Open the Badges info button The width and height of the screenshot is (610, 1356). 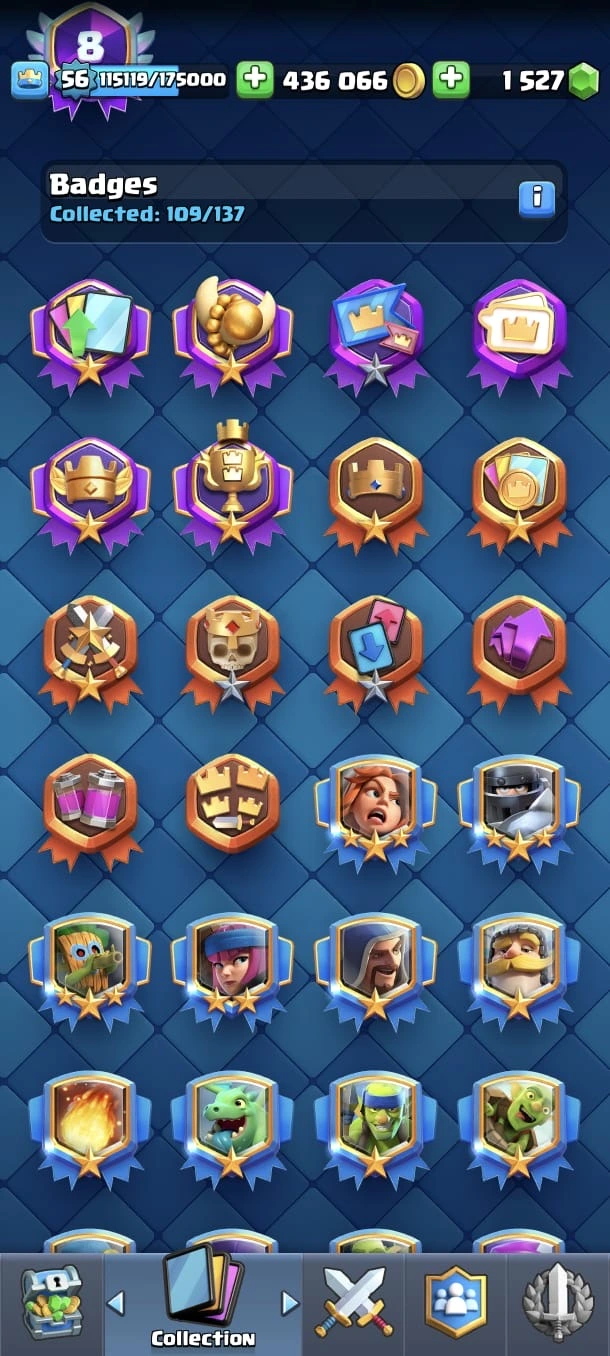536,197
